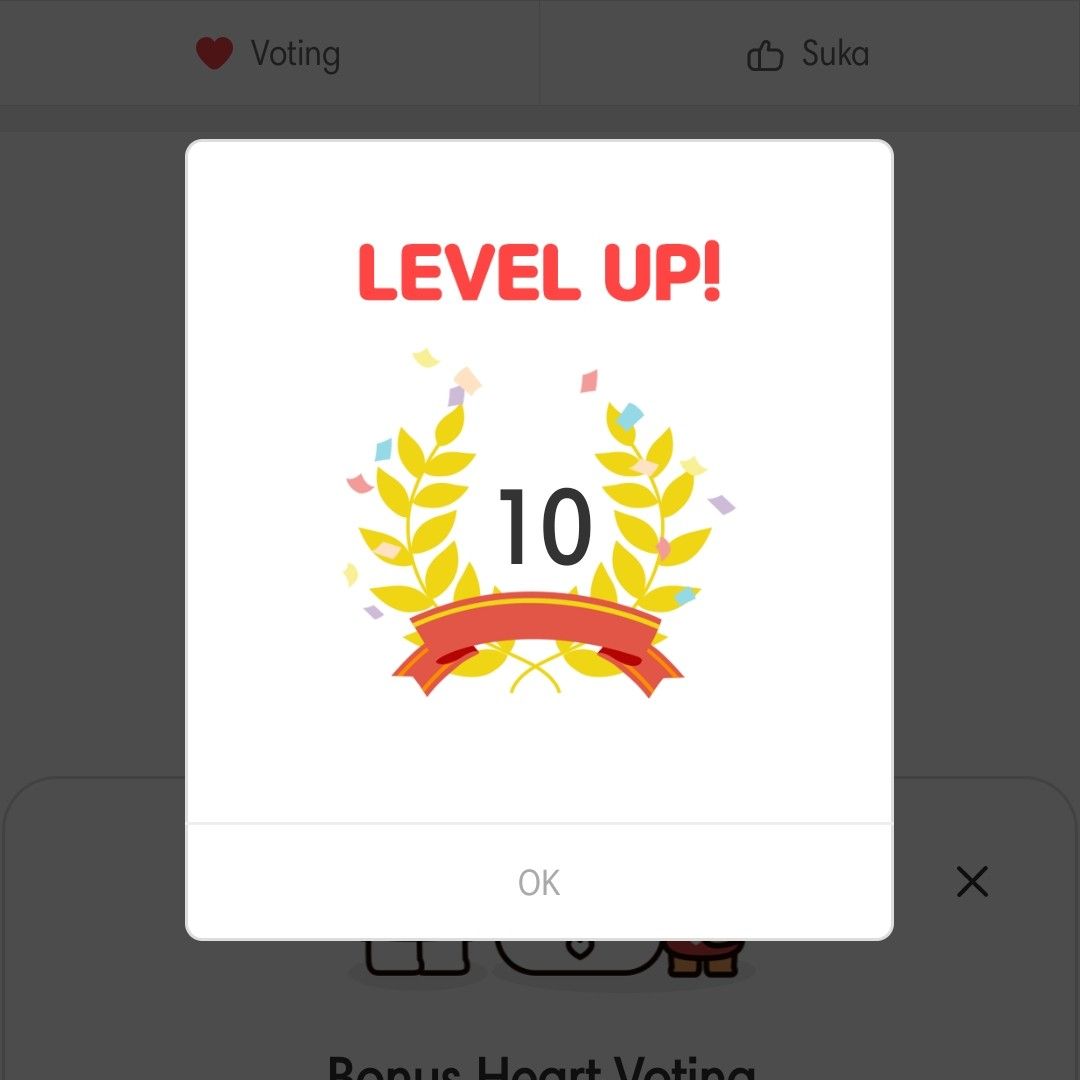1080x1080 pixels.
Task: Tap the Voting heart button
Action: pyautogui.click(x=268, y=54)
